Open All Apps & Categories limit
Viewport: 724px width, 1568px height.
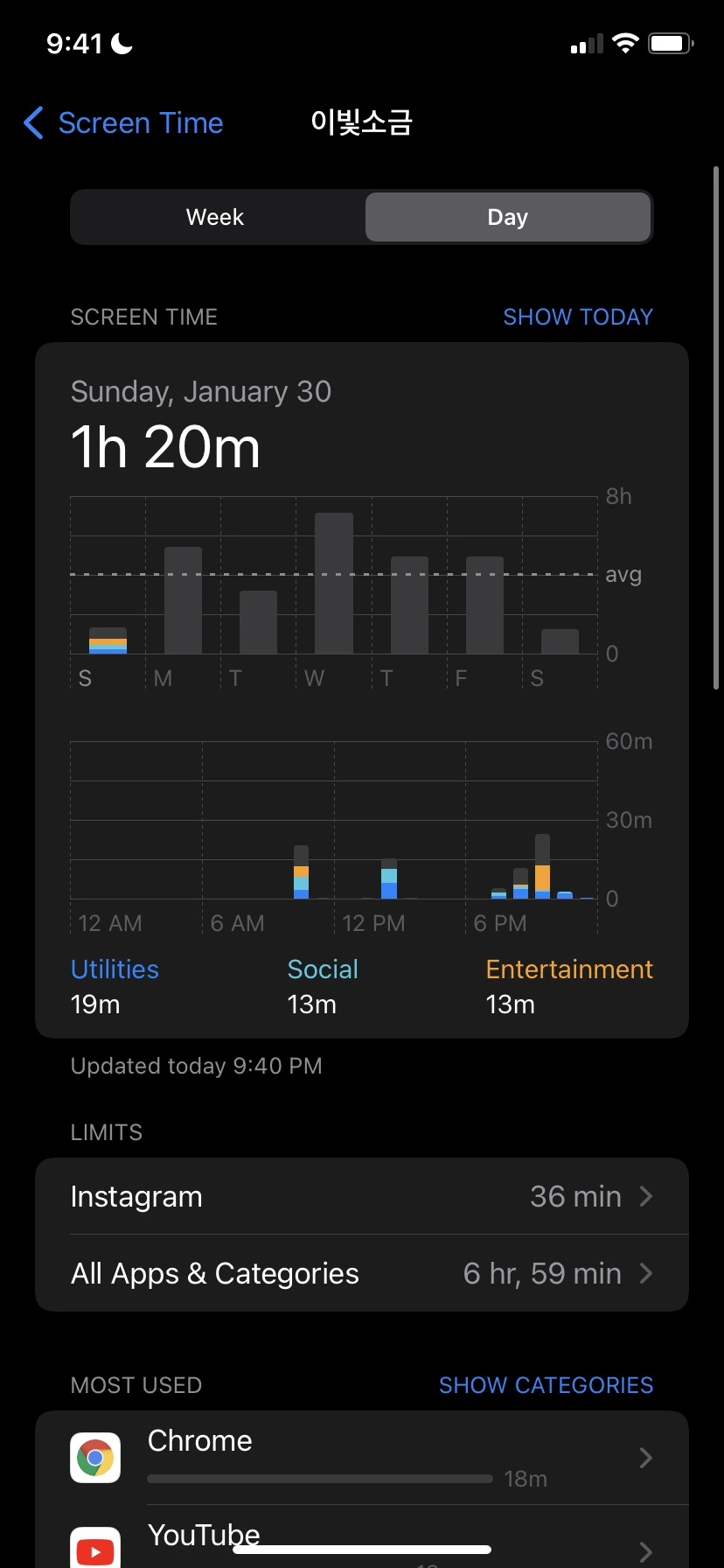pyautogui.click(x=362, y=1273)
